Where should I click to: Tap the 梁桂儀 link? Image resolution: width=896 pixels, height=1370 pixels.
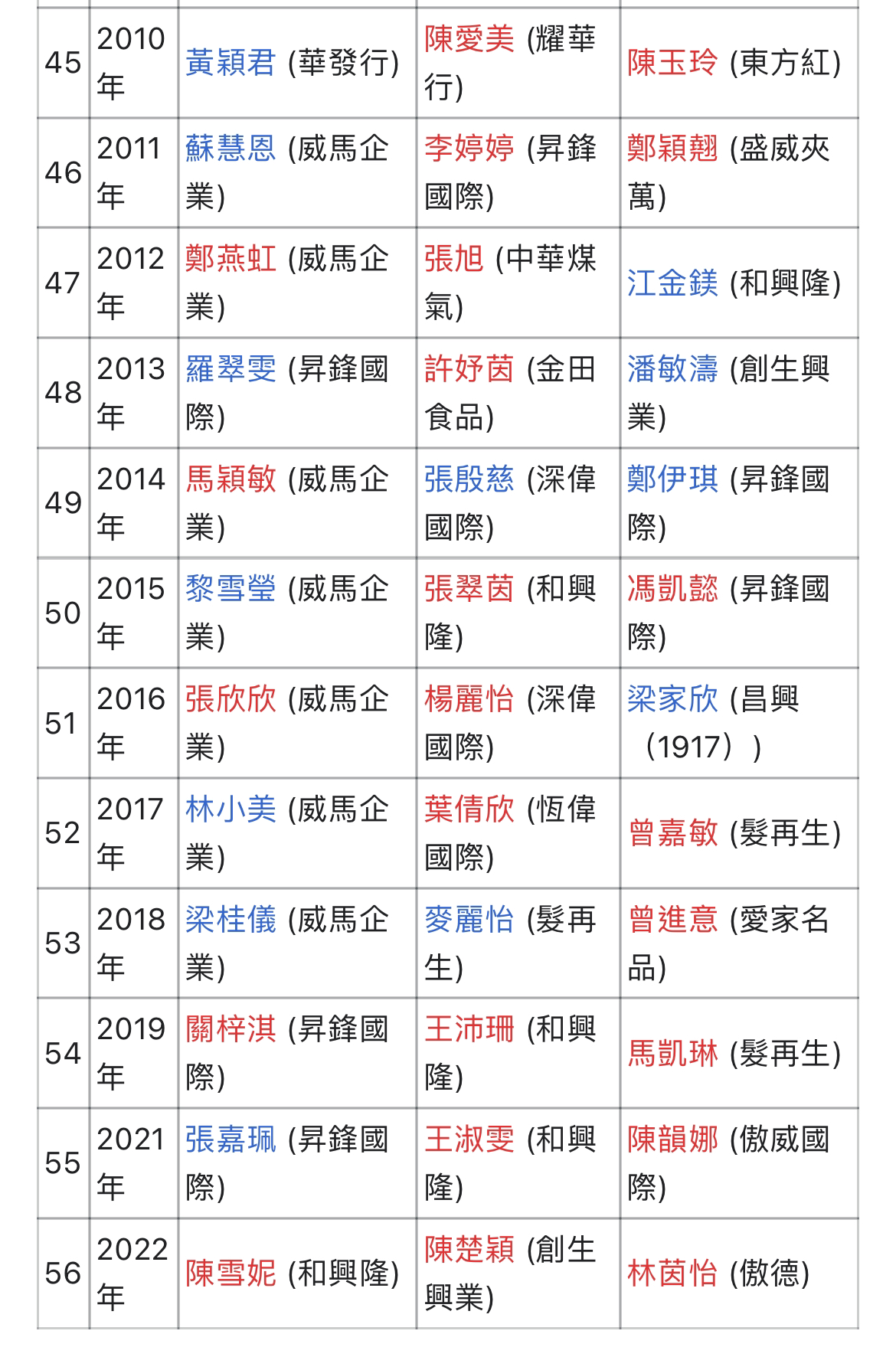(230, 920)
